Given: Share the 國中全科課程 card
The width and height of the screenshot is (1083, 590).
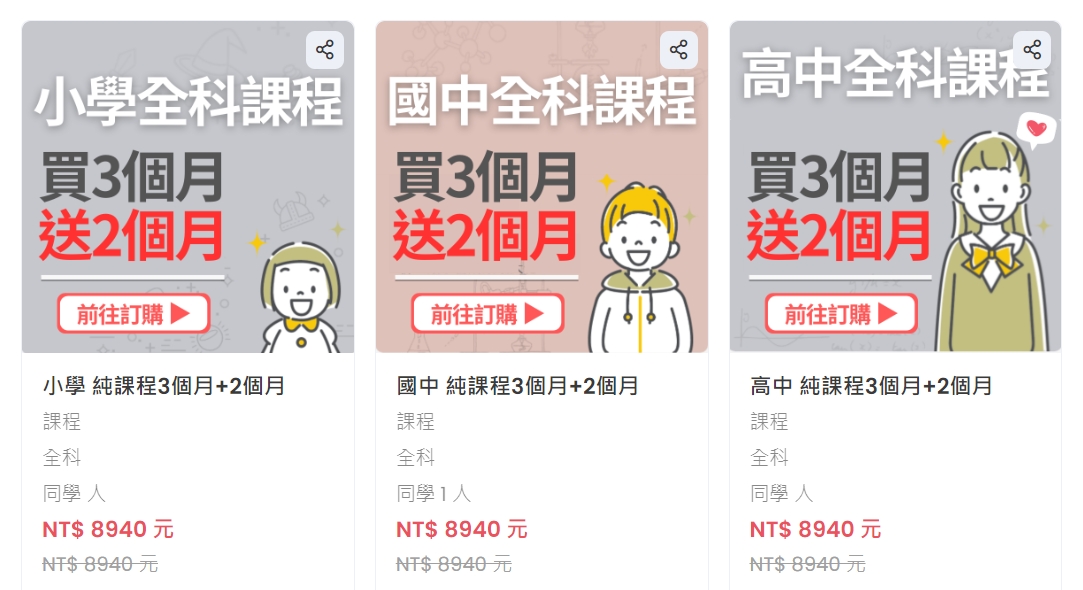Looking at the screenshot, I should tap(679, 50).
